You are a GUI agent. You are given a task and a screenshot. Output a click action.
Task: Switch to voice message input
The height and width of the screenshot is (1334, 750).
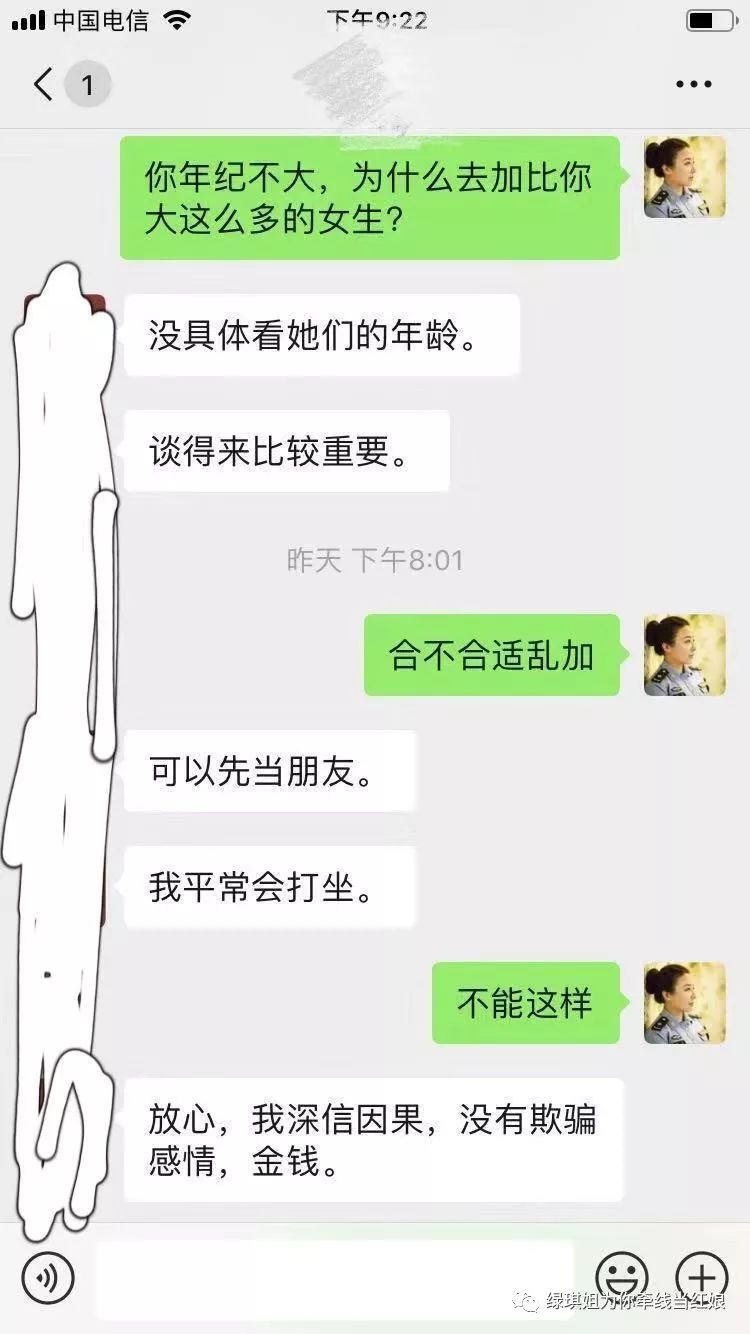pyautogui.click(x=48, y=1277)
